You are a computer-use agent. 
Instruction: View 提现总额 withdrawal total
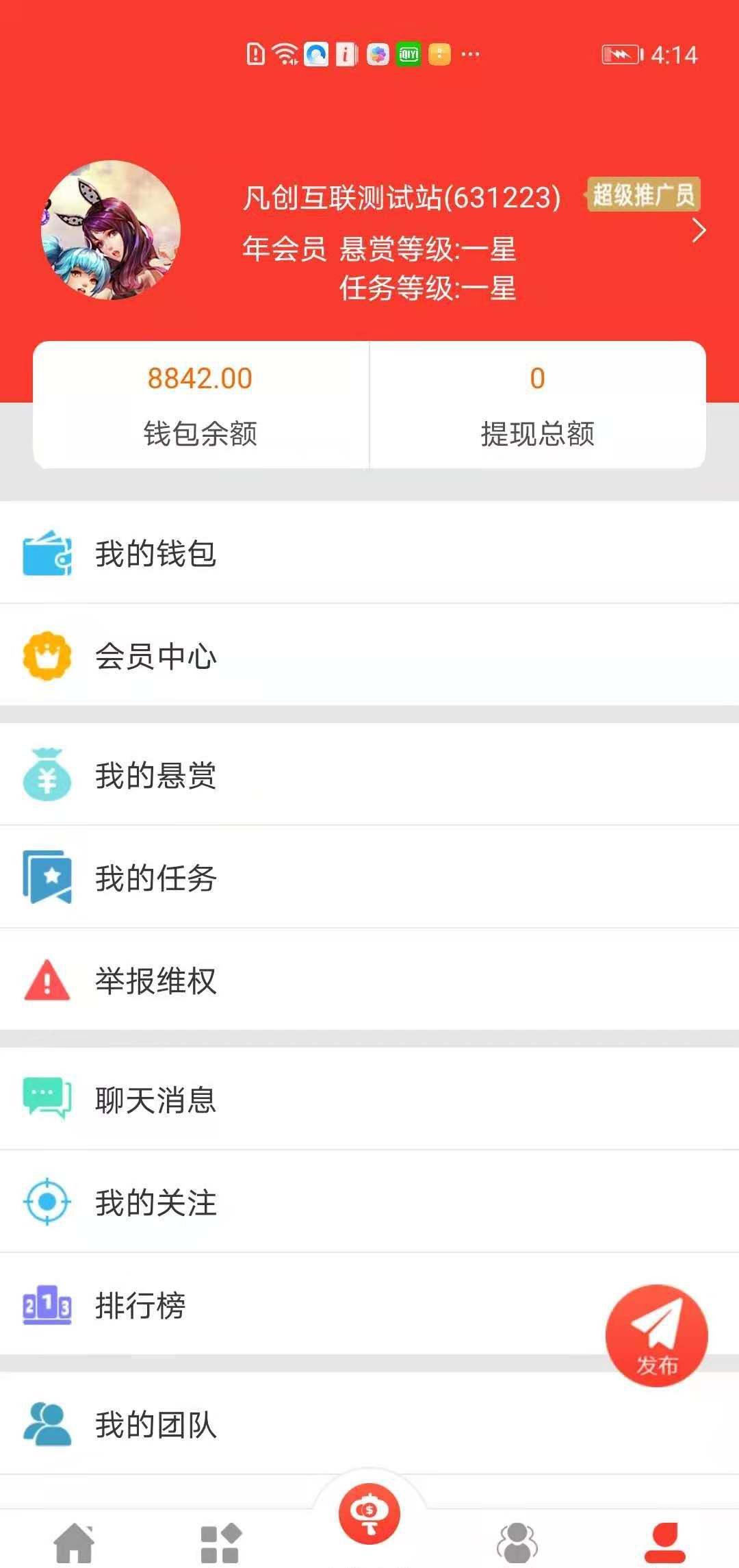[537, 405]
